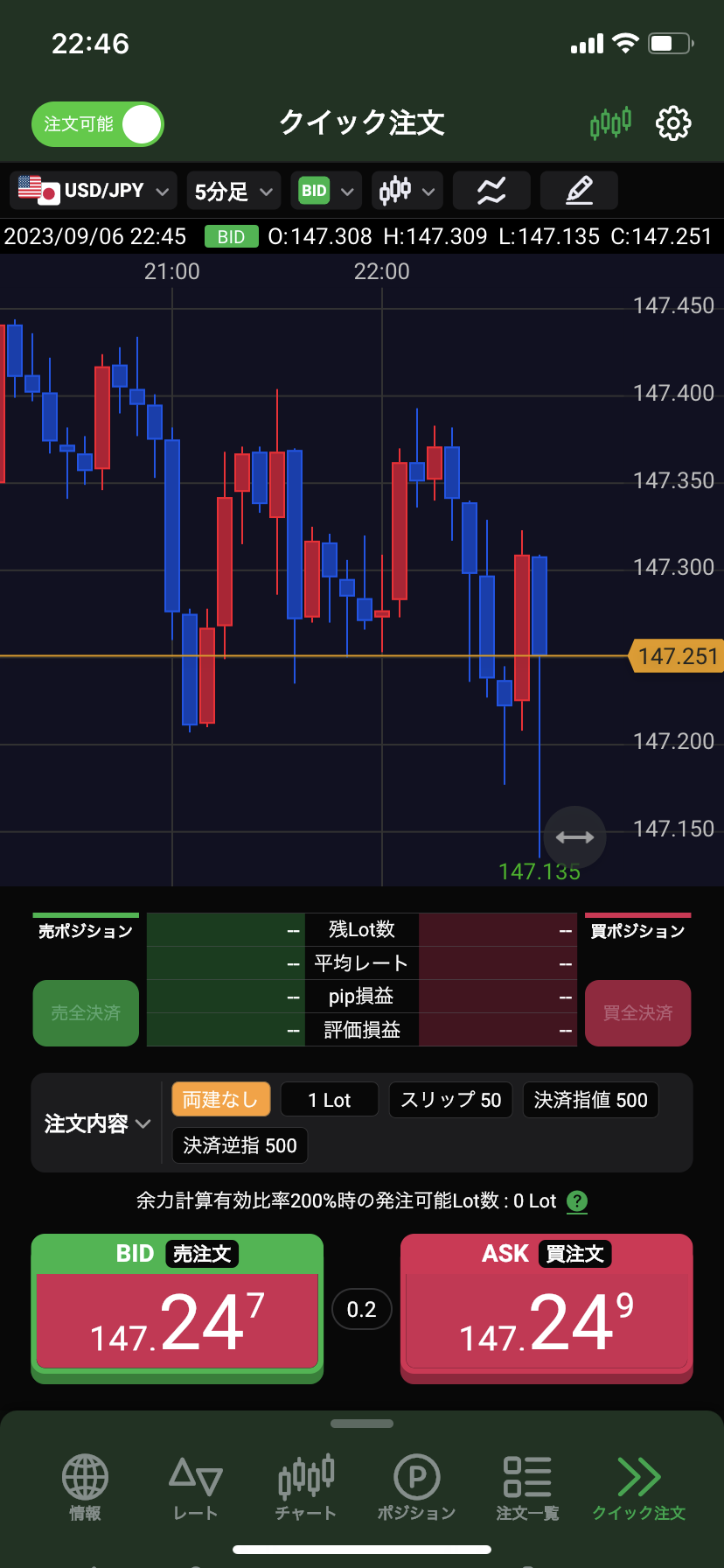Open the green candlestick chart icon

610,124
